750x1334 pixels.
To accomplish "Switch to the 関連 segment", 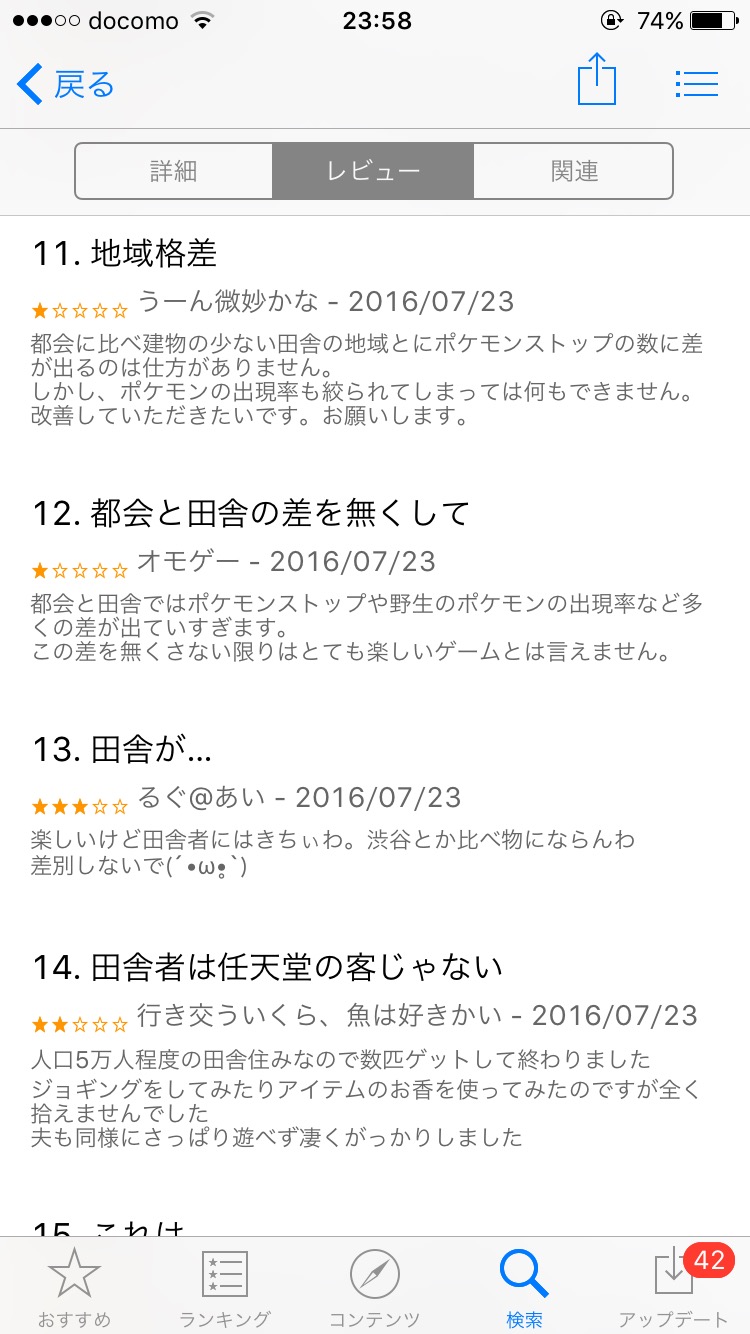I will (x=573, y=171).
